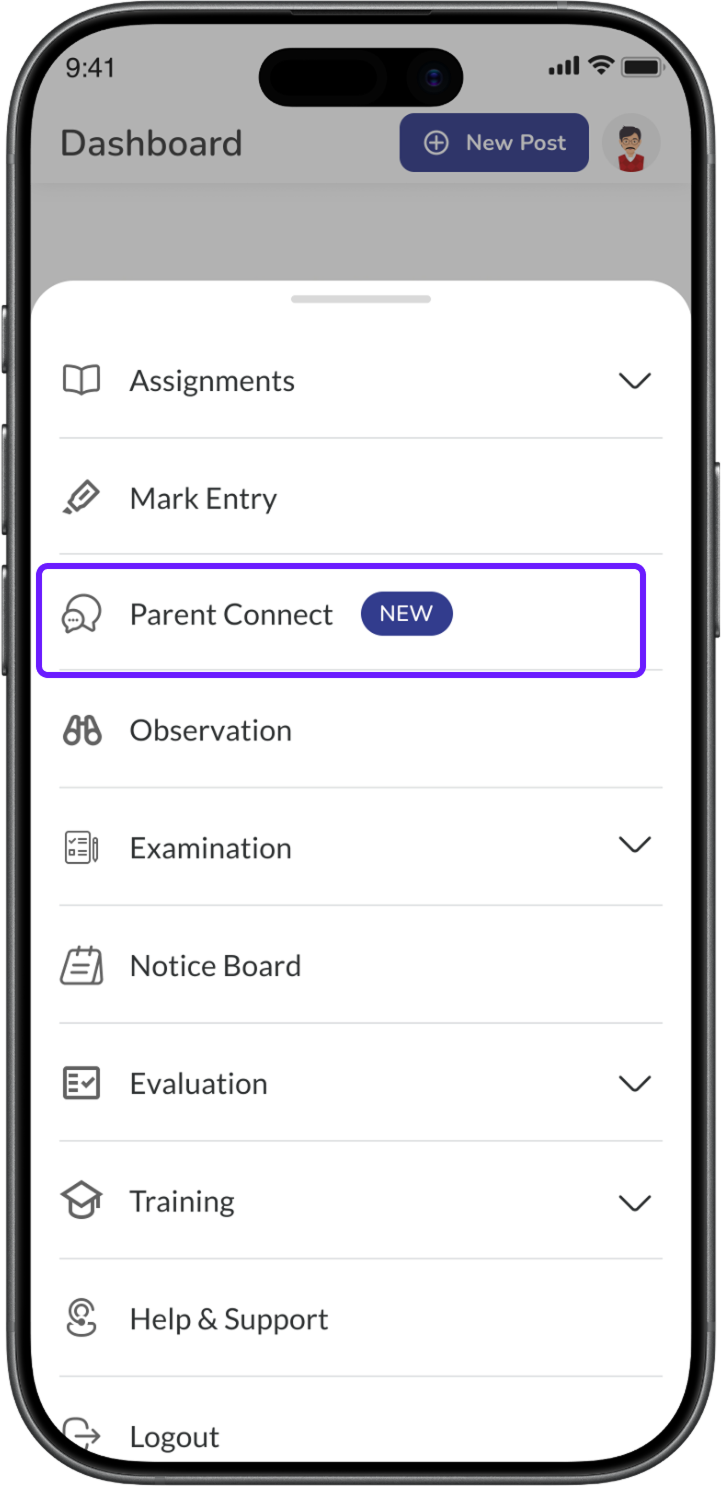Open the profile avatar

631,145
